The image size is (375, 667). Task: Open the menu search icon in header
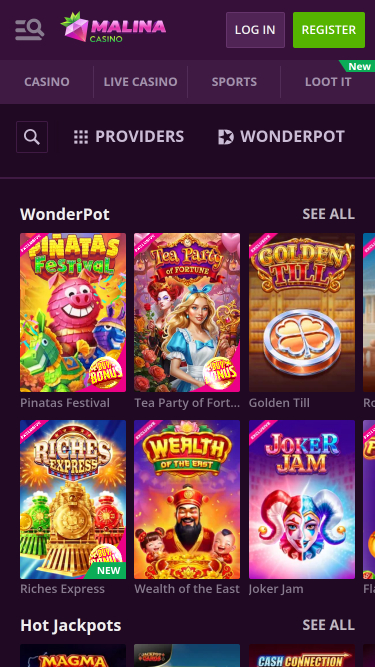pyautogui.click(x=29, y=30)
